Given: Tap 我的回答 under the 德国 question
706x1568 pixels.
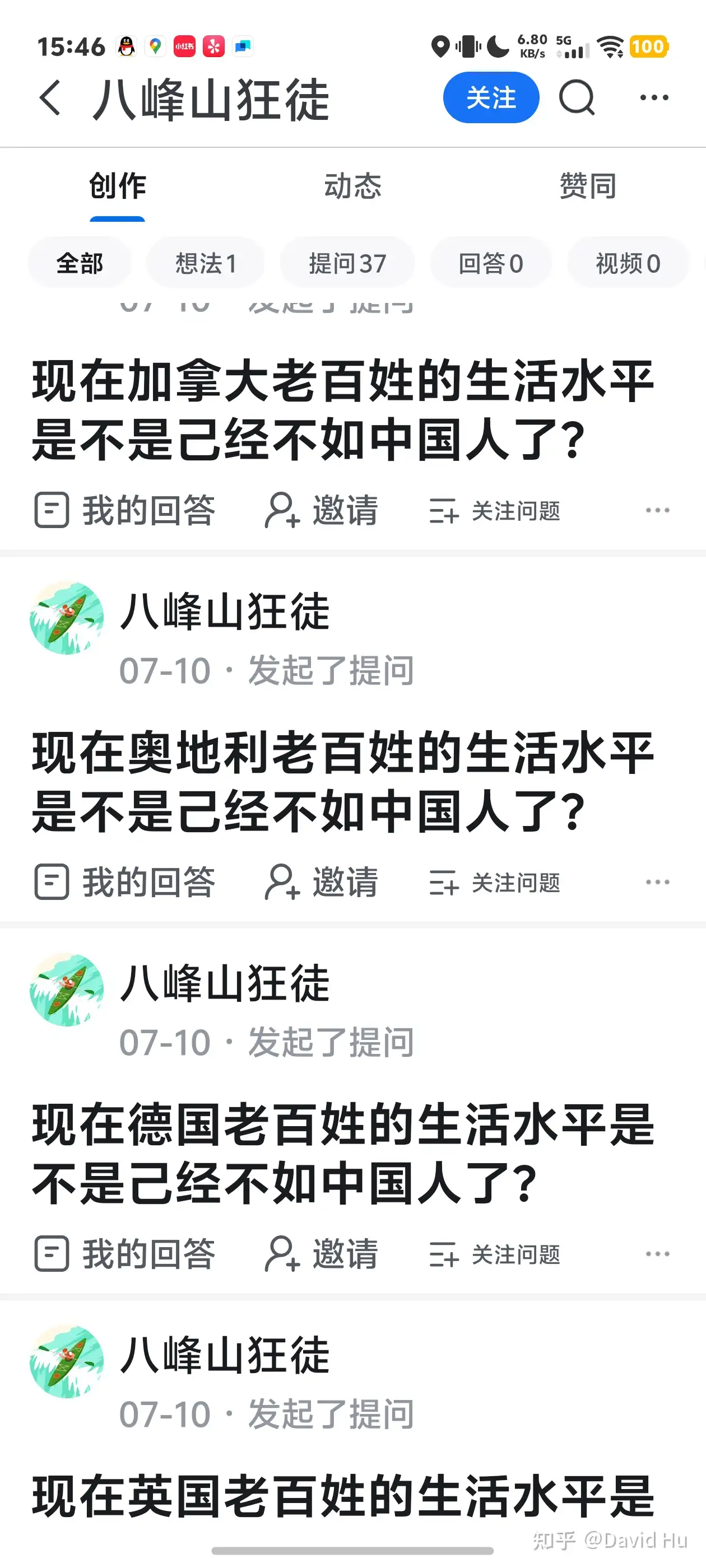Looking at the screenshot, I should pyautogui.click(x=125, y=1254).
